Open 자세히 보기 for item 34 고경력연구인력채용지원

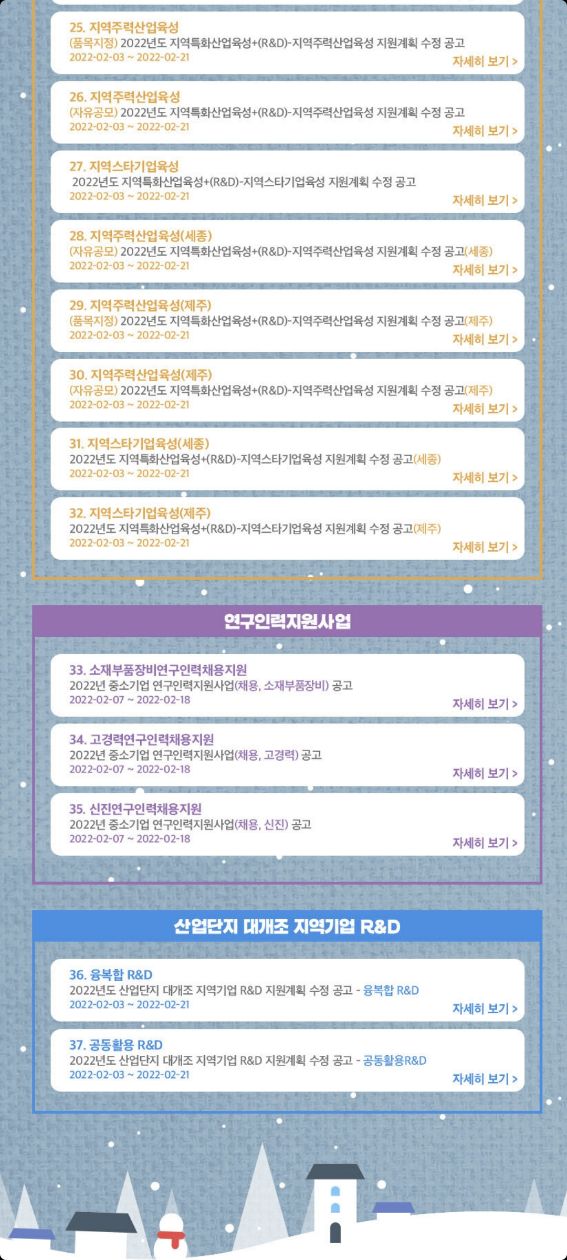click(x=485, y=773)
